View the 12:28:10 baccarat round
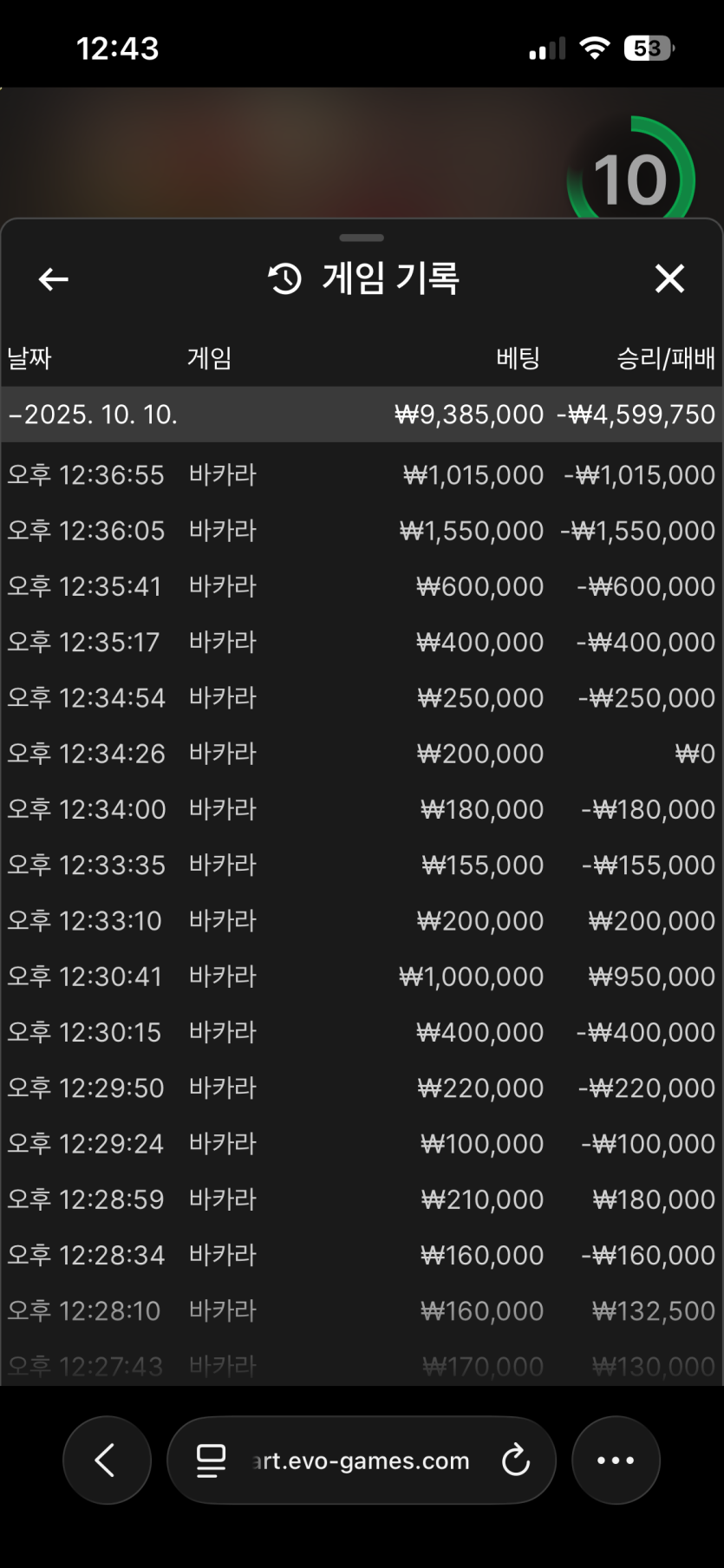Image resolution: width=724 pixels, height=1568 pixels. 362,1310
